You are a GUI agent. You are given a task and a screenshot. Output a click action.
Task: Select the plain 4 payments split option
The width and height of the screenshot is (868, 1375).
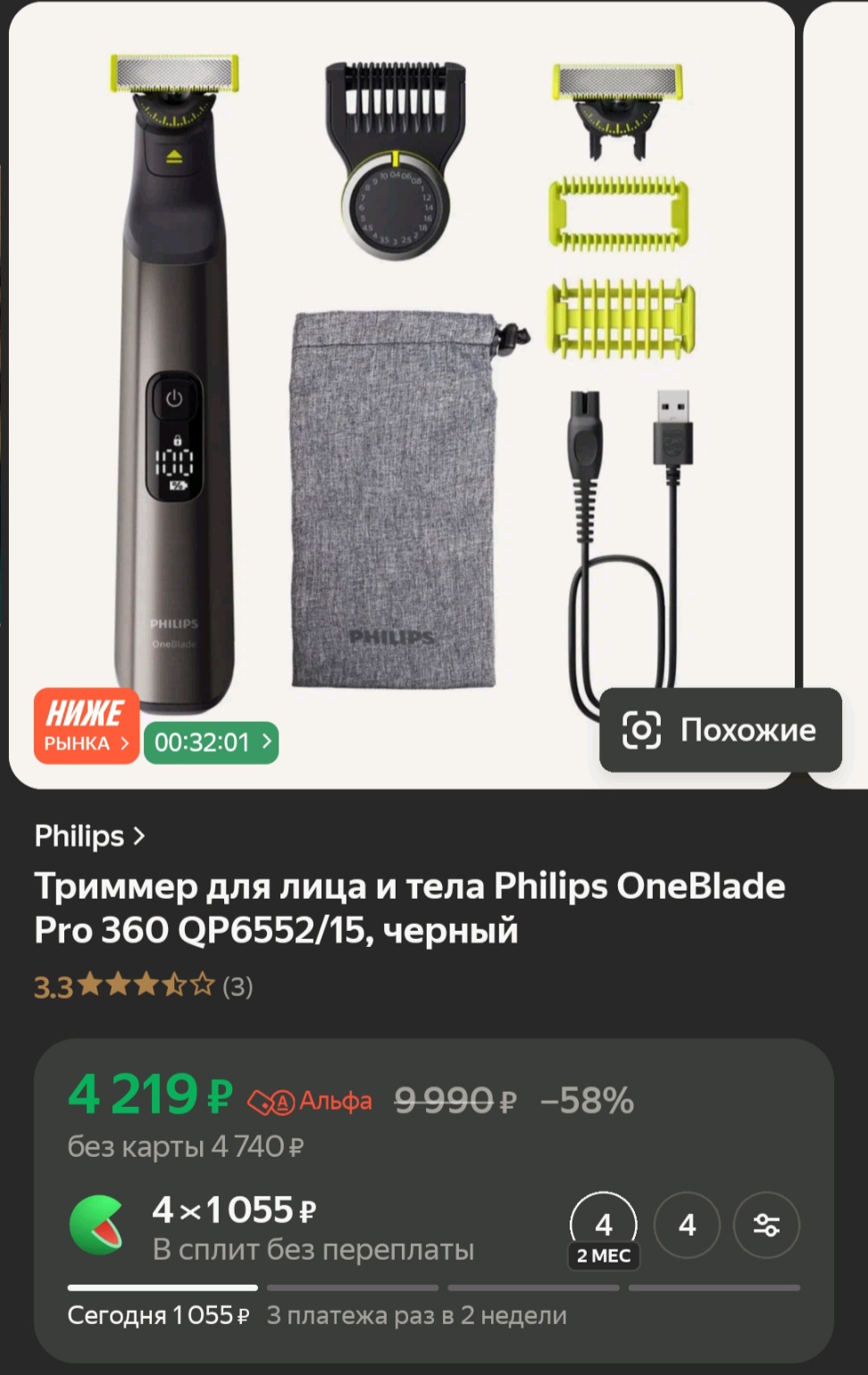[x=687, y=1225]
